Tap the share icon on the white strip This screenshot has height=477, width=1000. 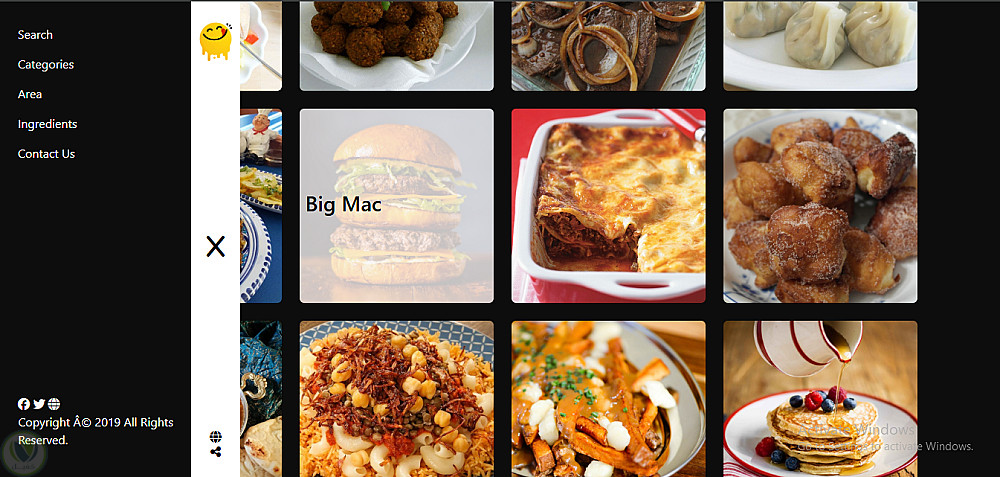click(x=216, y=452)
